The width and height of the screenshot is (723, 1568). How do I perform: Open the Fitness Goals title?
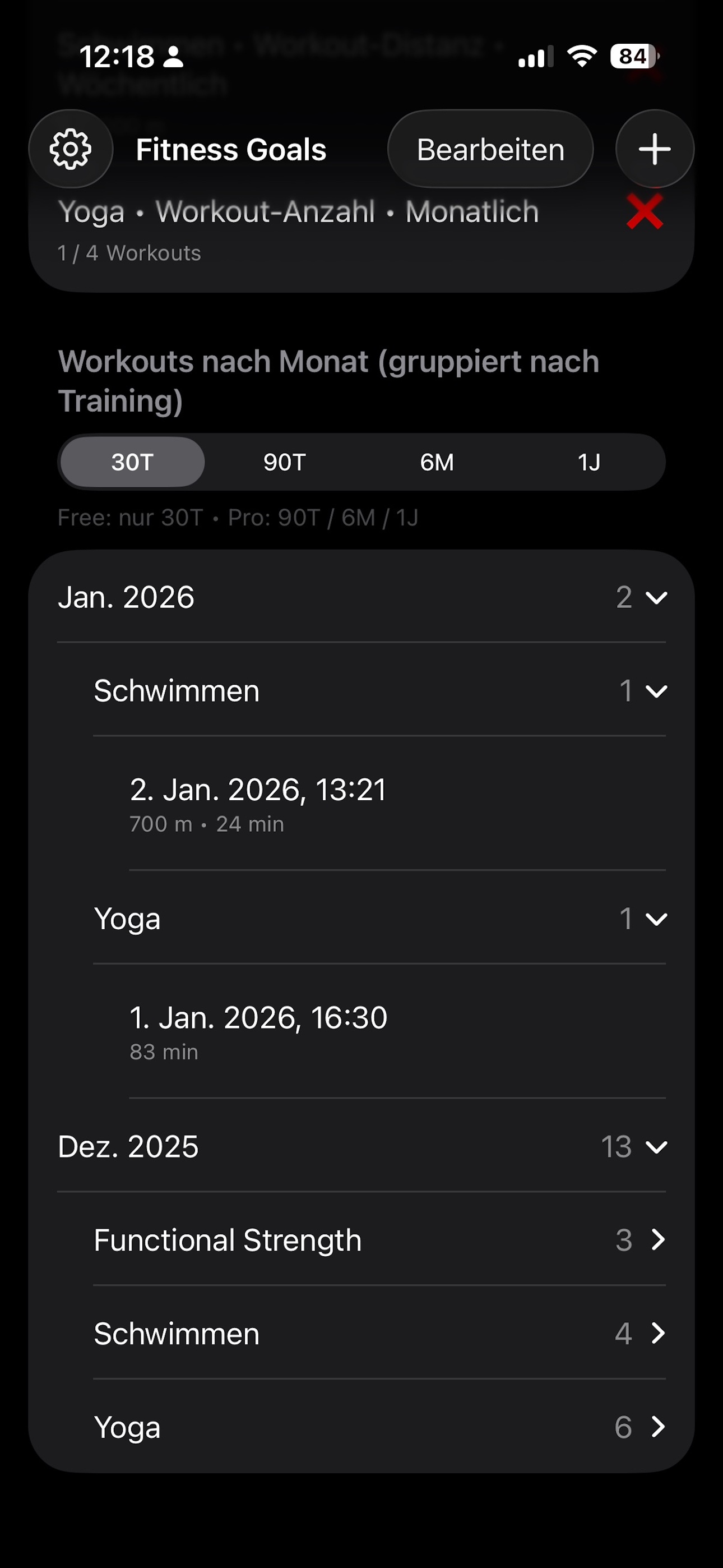[231, 149]
